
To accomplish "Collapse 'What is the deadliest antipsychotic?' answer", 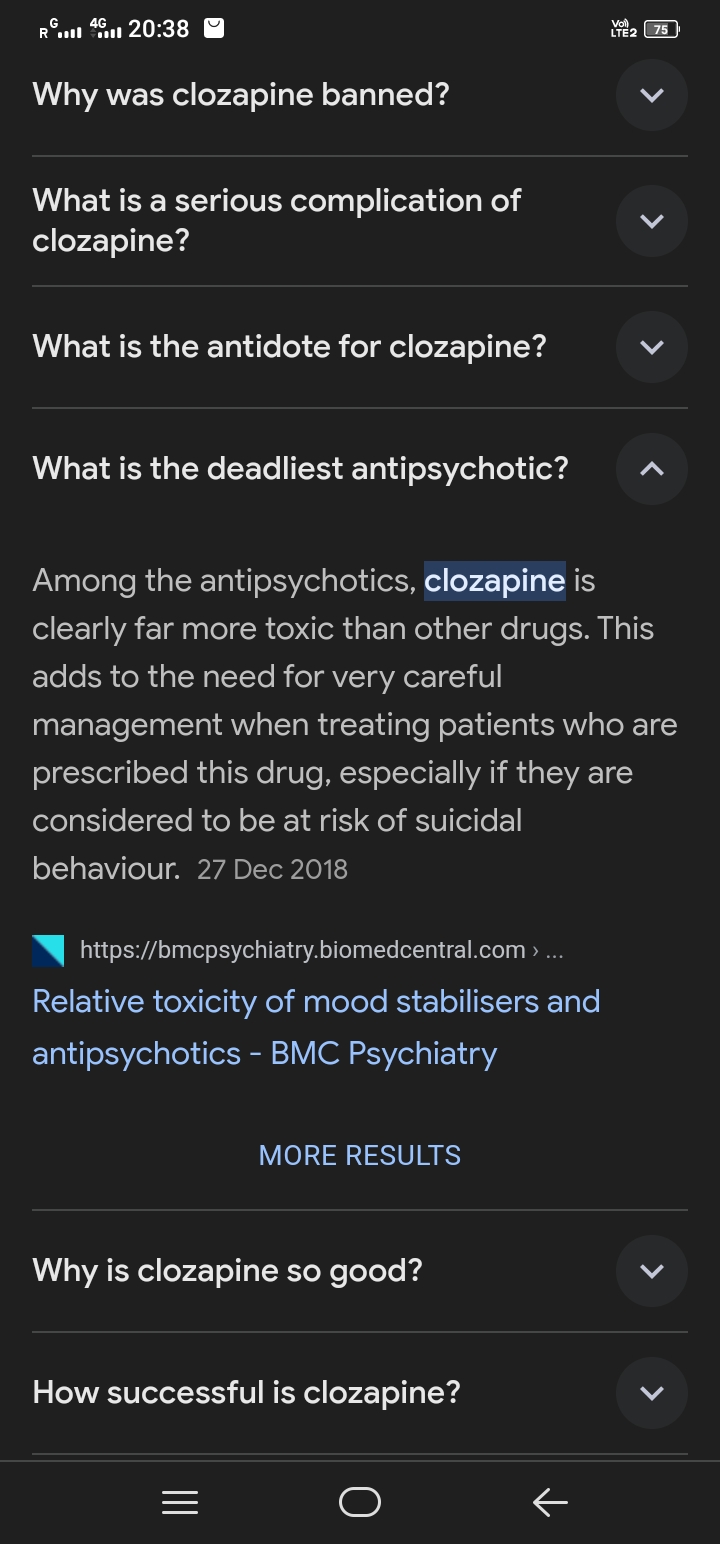I will click(651, 468).
